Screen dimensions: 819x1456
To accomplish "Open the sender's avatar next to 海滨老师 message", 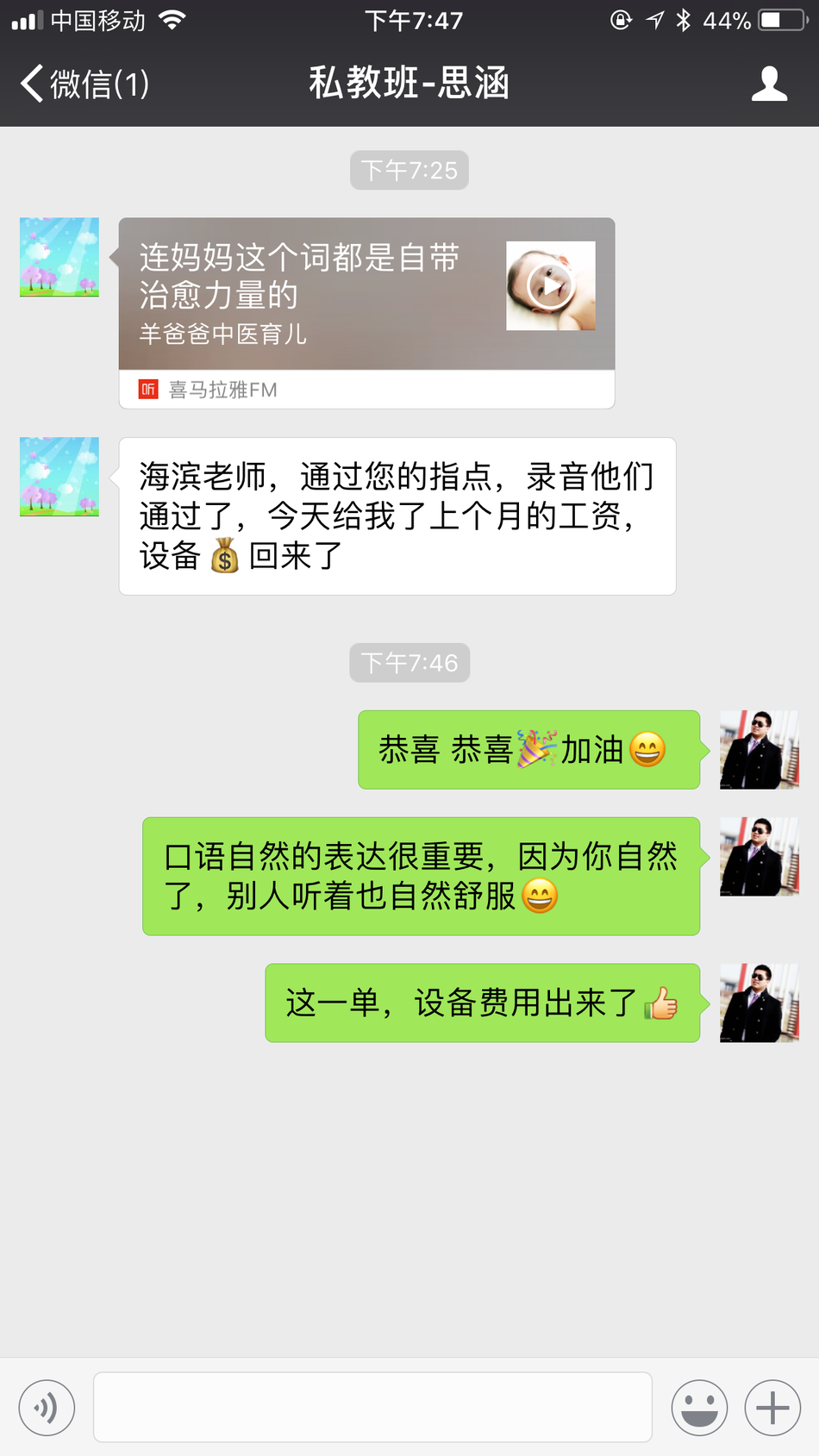I will 59,477.
